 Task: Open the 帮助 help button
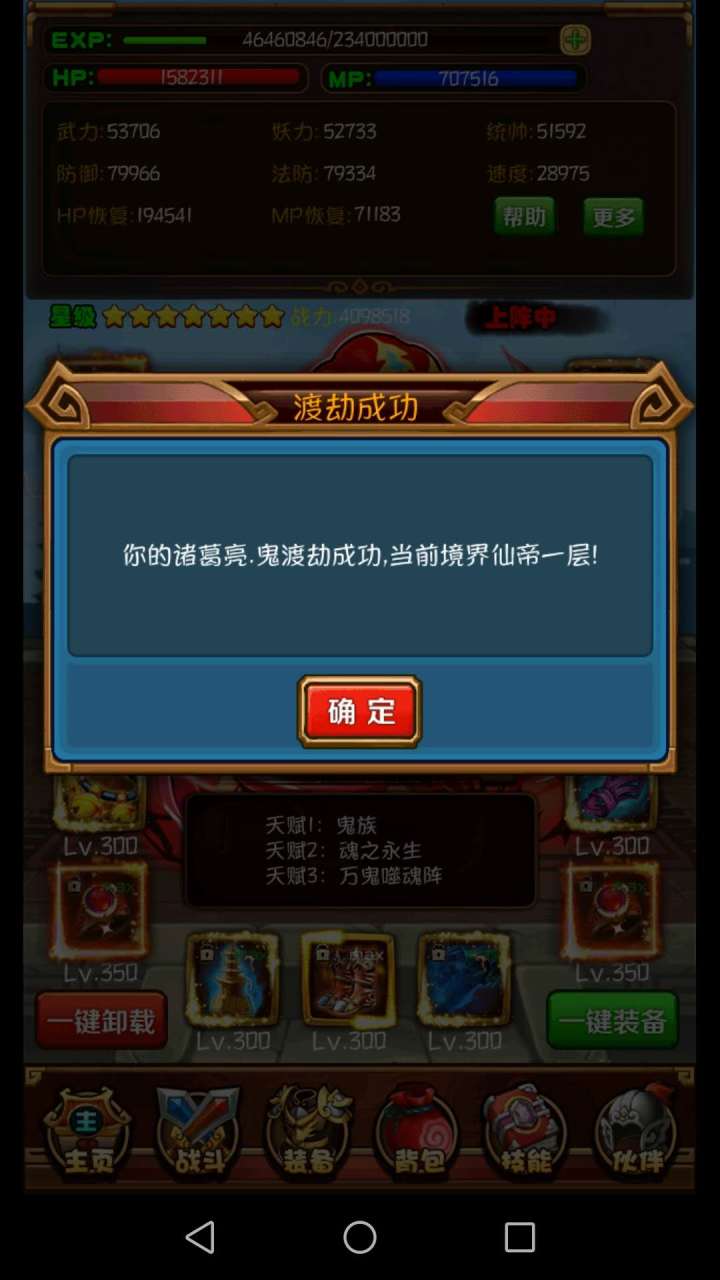524,216
